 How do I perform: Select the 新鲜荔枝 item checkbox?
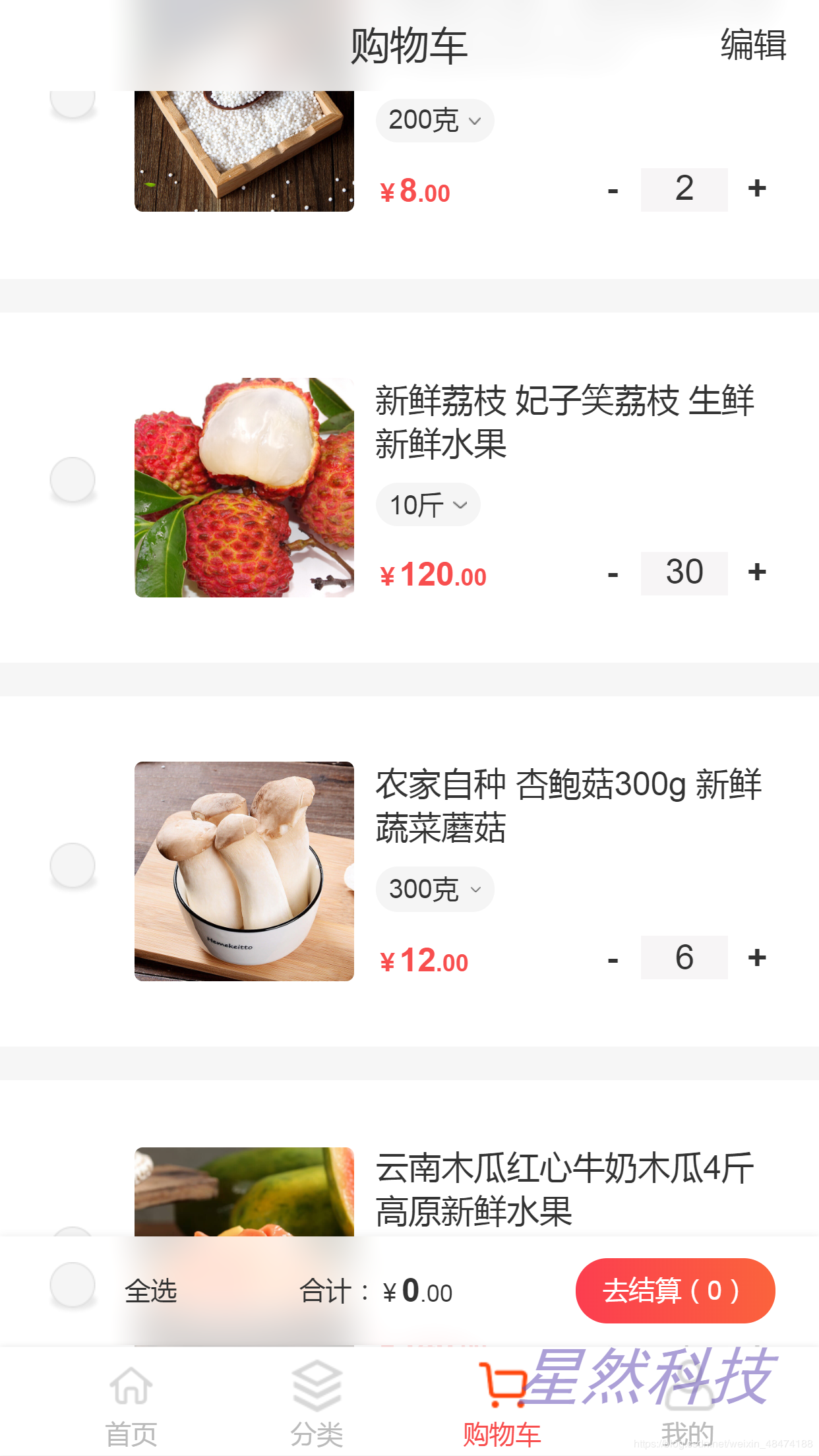coord(73,479)
